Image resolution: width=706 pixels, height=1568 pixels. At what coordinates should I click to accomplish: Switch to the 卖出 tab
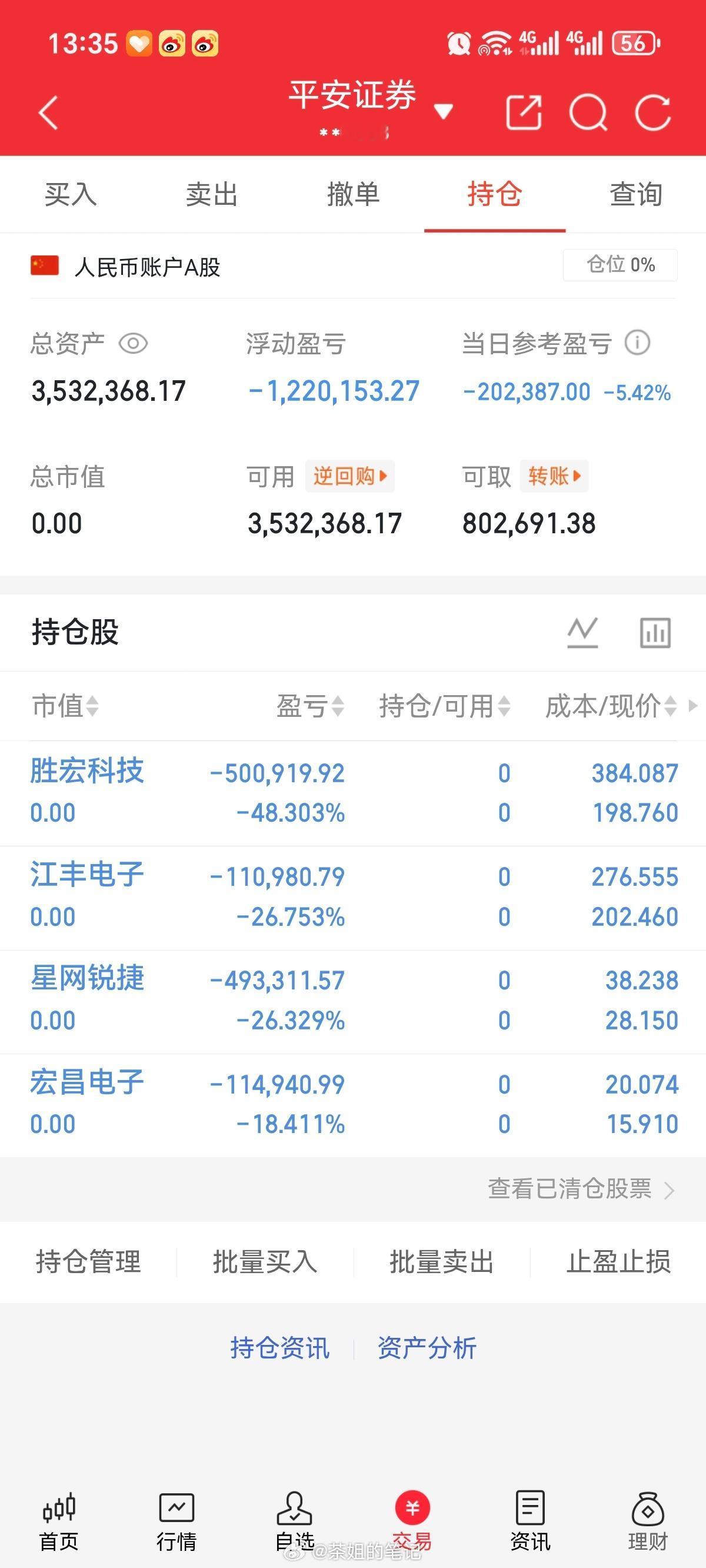[212, 195]
